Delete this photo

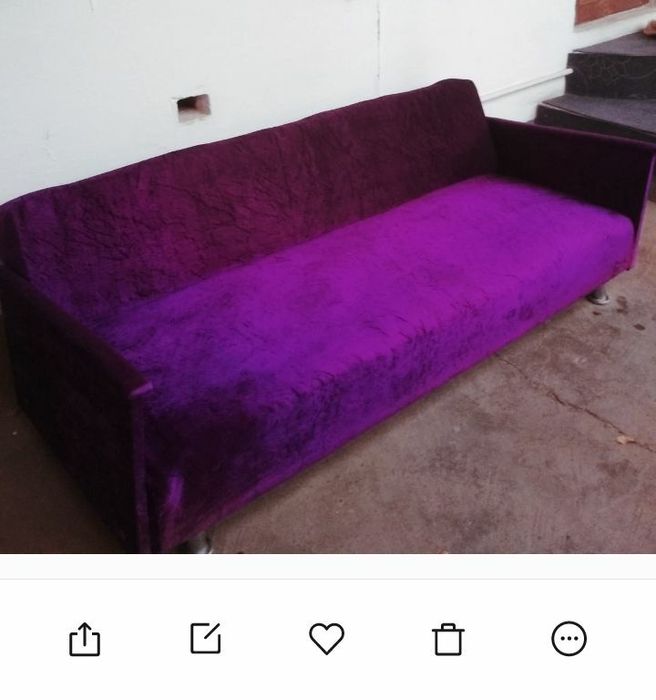pyautogui.click(x=448, y=639)
